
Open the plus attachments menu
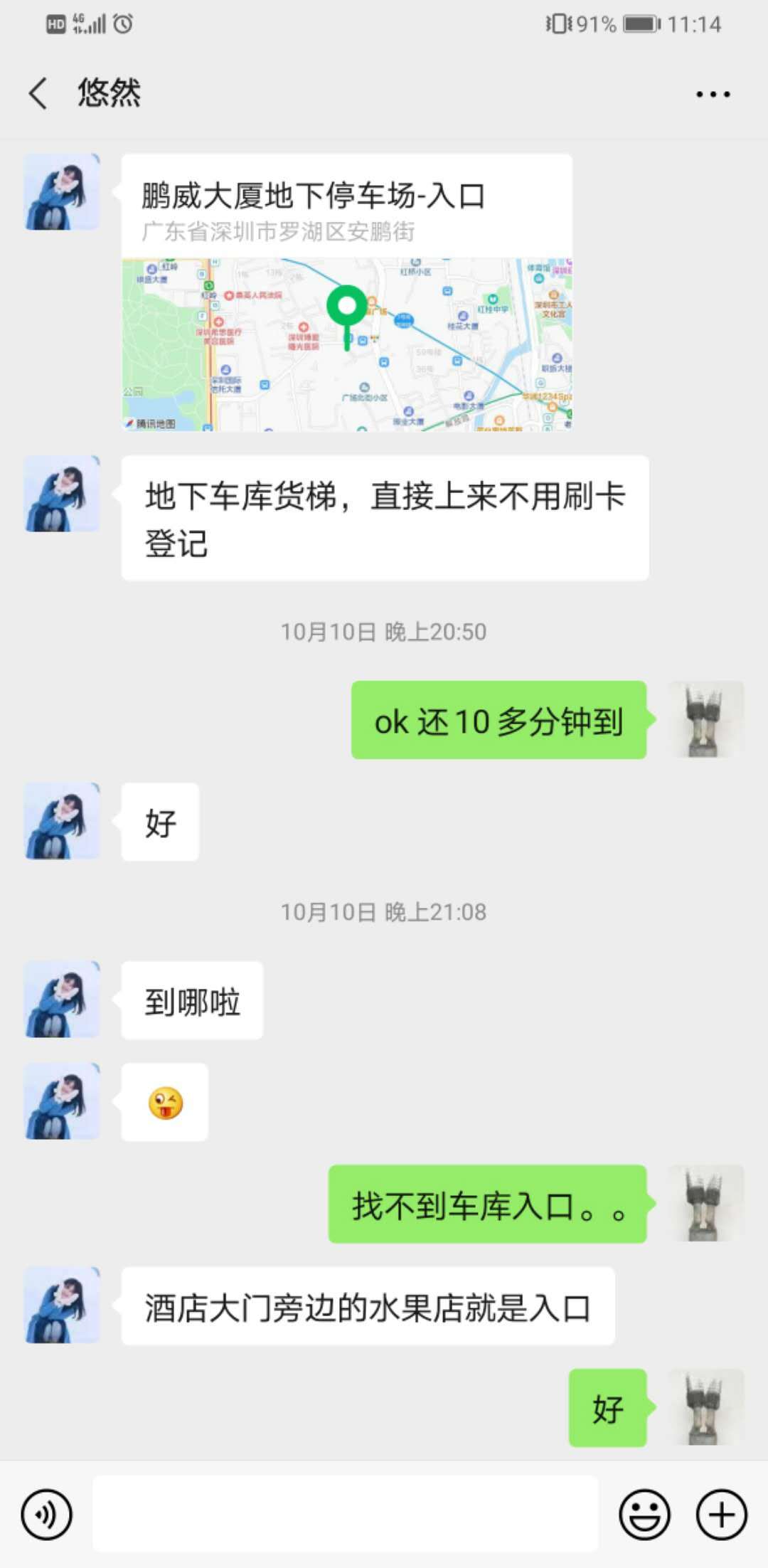pos(721,1515)
